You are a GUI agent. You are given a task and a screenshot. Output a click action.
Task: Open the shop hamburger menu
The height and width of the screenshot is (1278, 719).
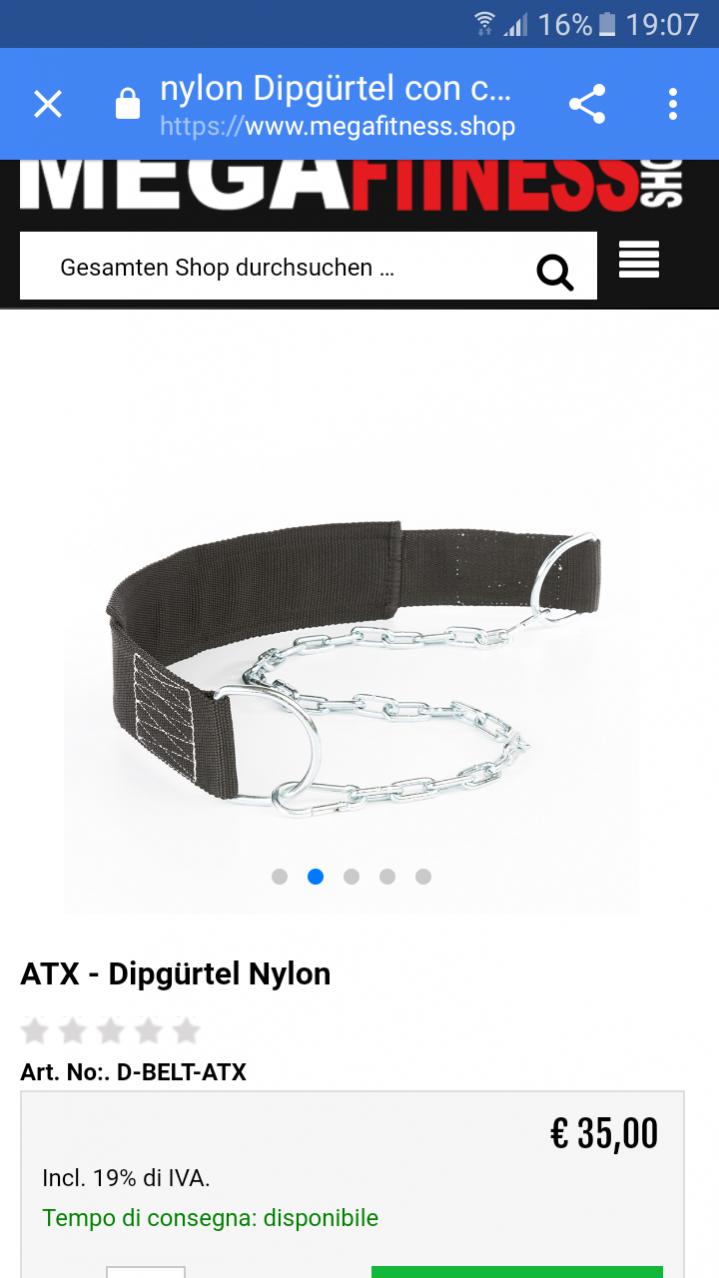[639, 260]
